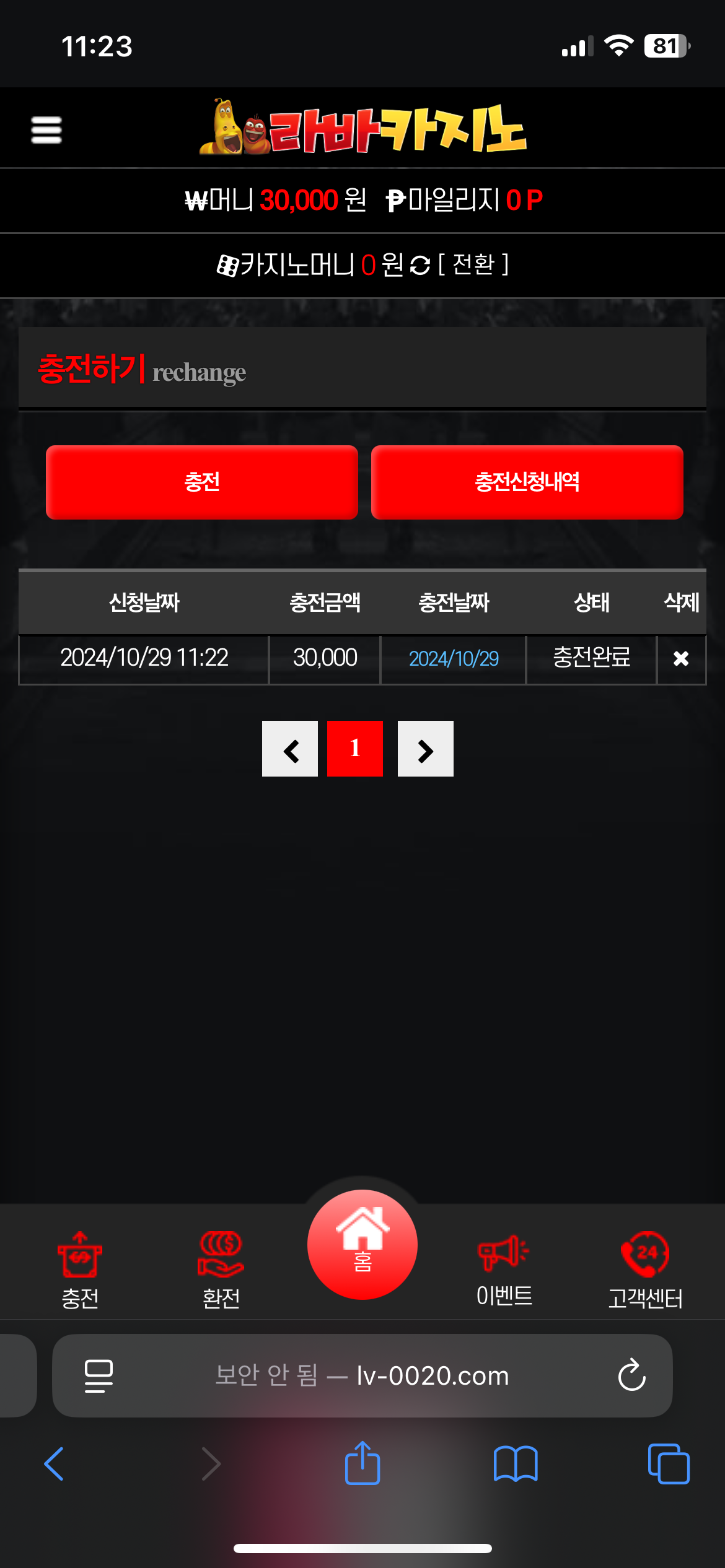Share this page from Safari toolbar

(362, 1463)
